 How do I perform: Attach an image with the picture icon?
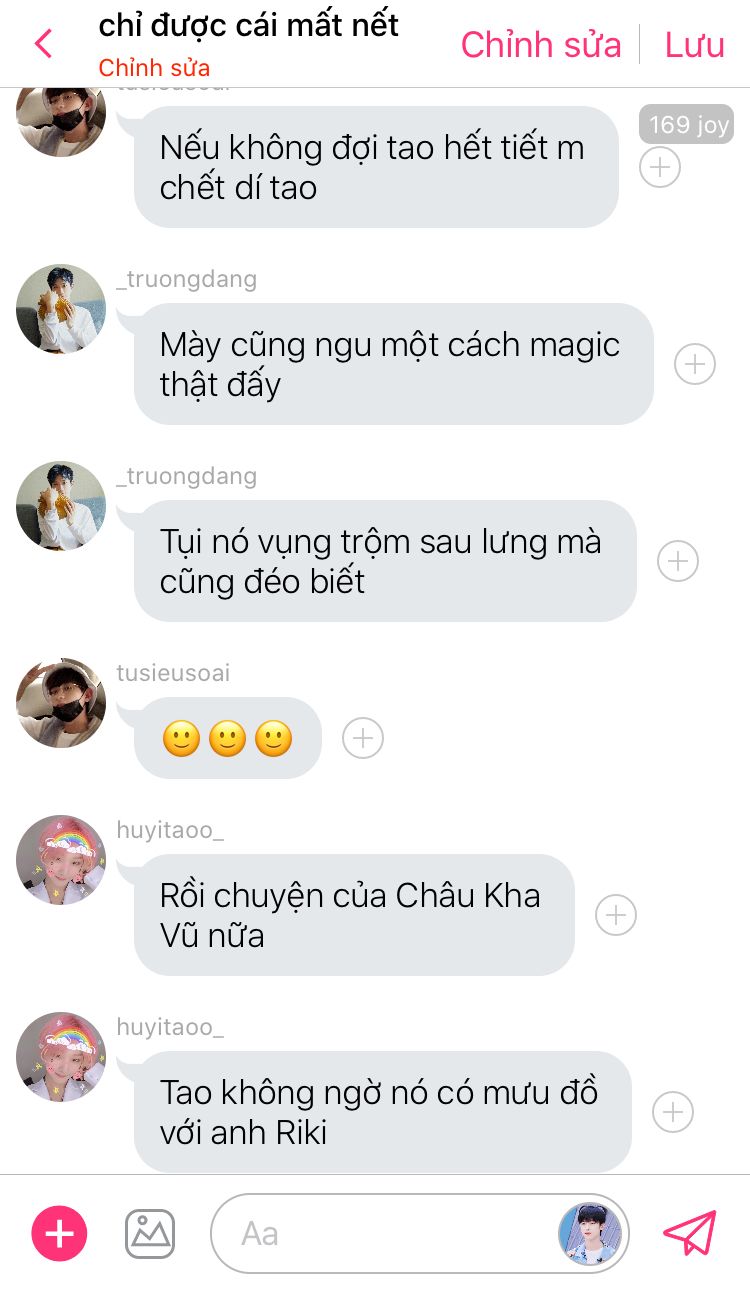coord(150,1233)
